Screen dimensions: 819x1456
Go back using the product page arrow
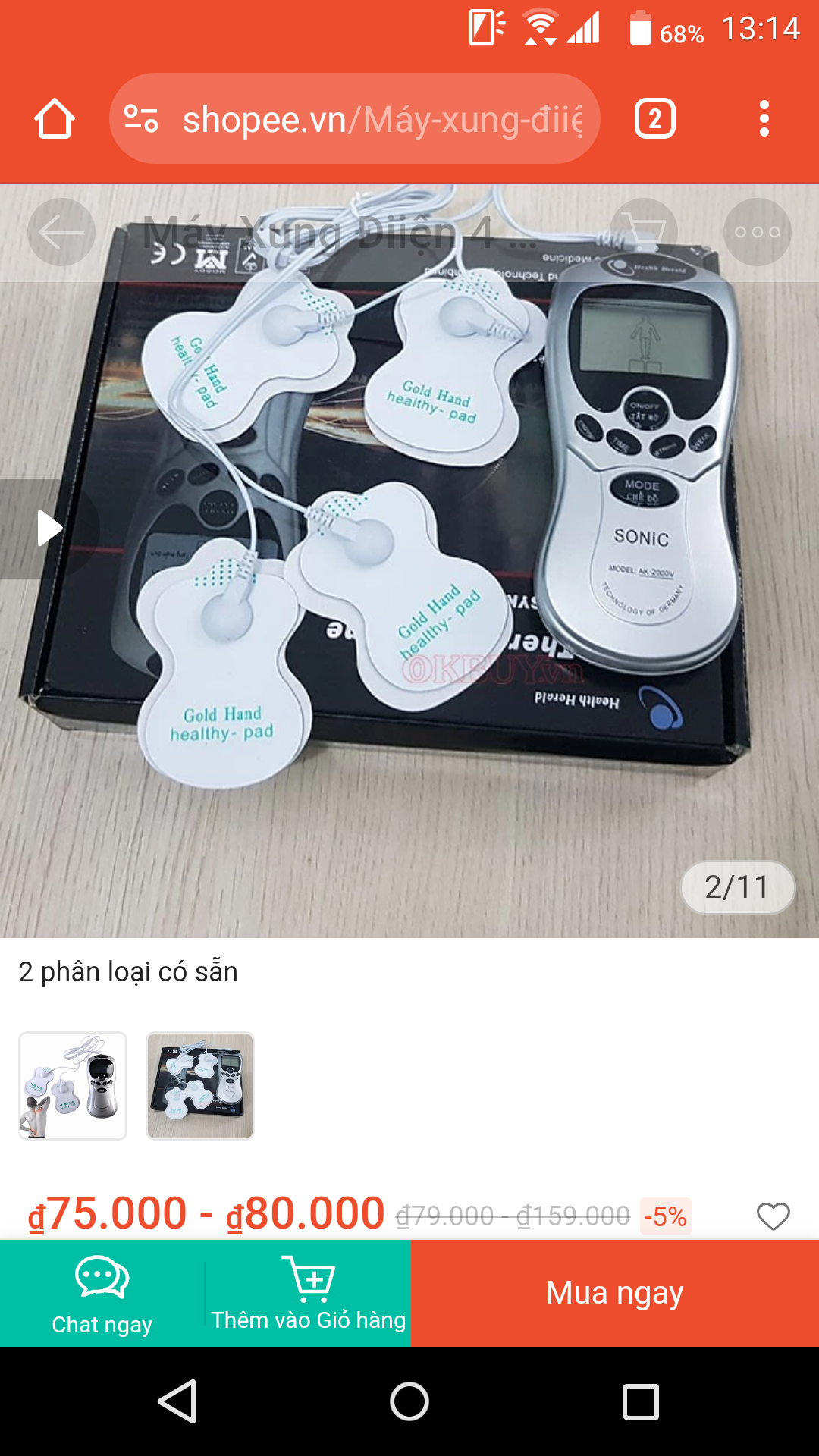[61, 232]
